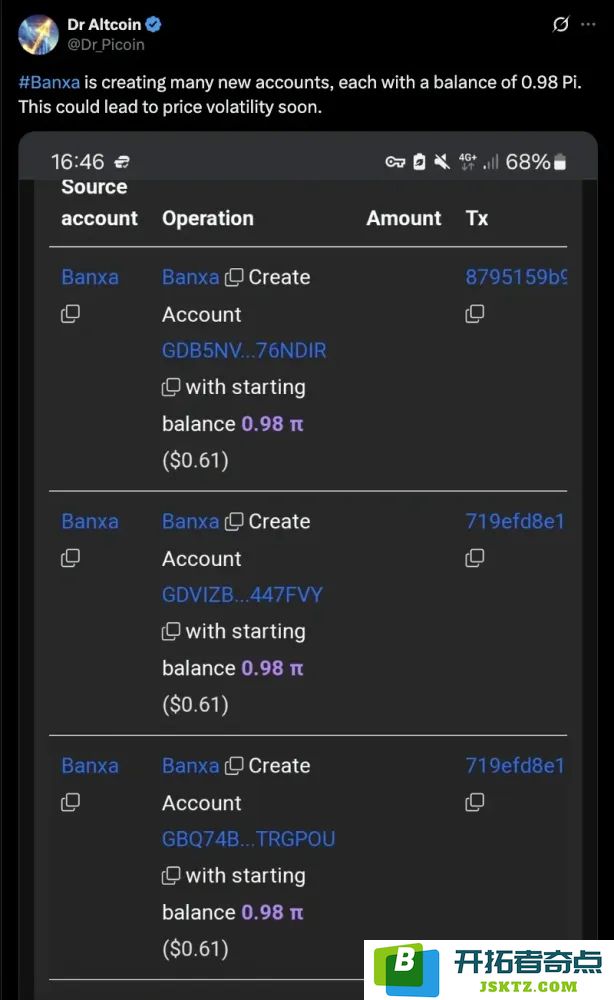This screenshot has width=614, height=1000.
Task: Tap the Dr Altcoin display name
Action: pos(104,24)
